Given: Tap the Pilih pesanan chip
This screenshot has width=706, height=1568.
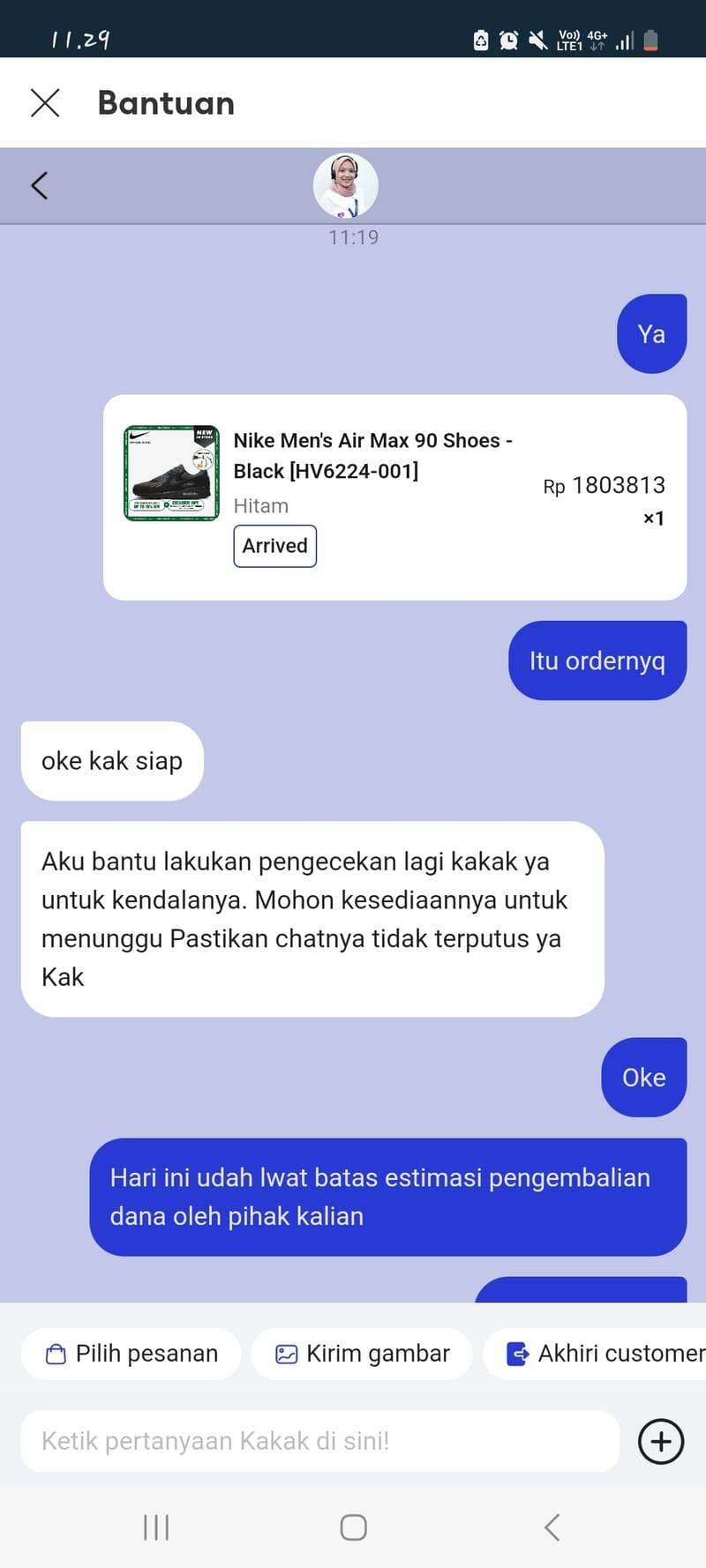Looking at the screenshot, I should tap(131, 1354).
